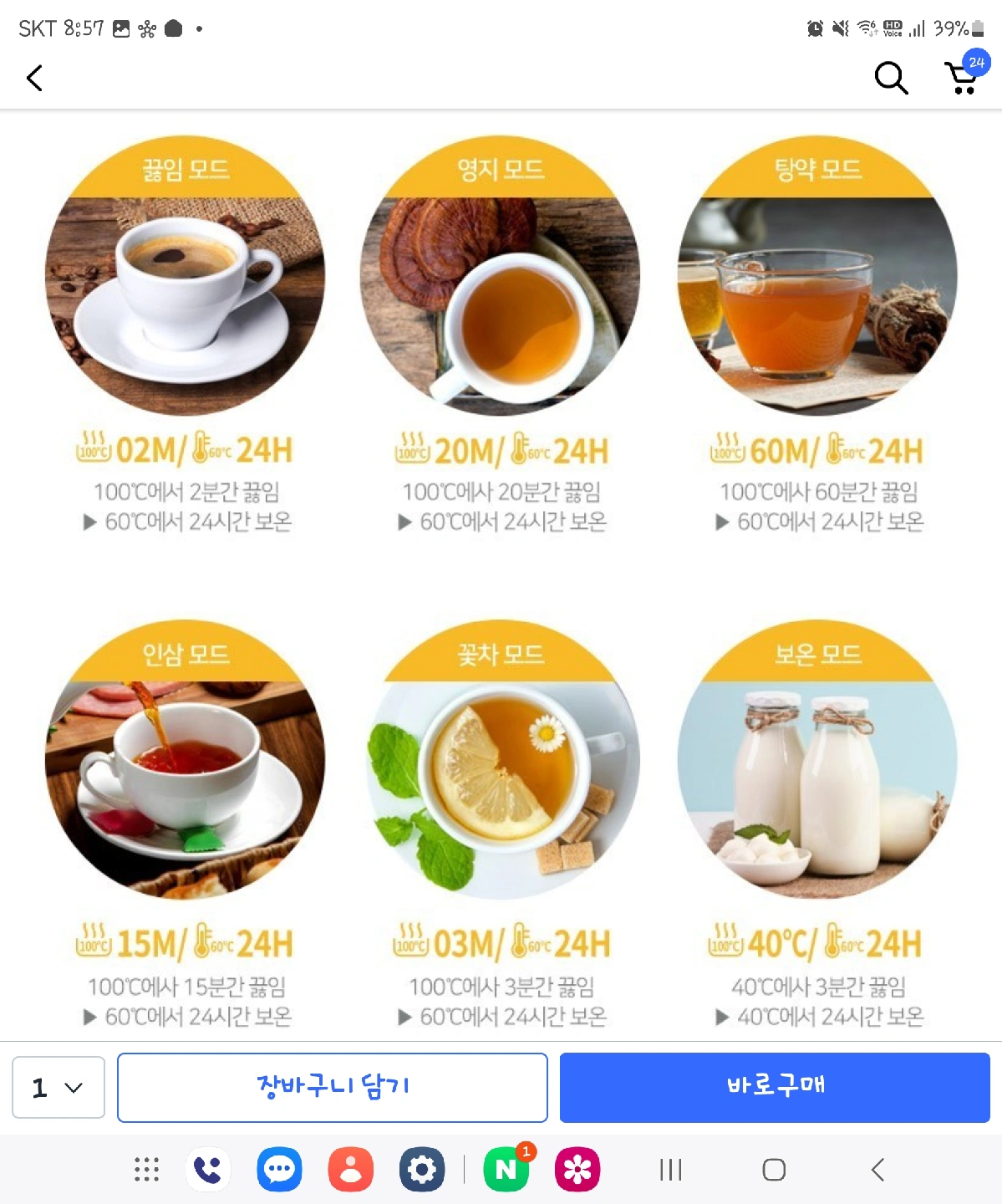Show recent apps from the navigation bar
This screenshot has height=1204, width=1002.
(x=670, y=1170)
